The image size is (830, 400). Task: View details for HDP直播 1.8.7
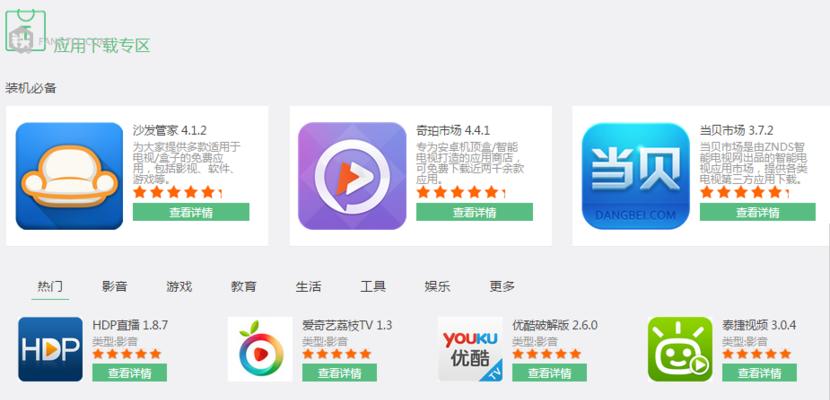tap(130, 373)
